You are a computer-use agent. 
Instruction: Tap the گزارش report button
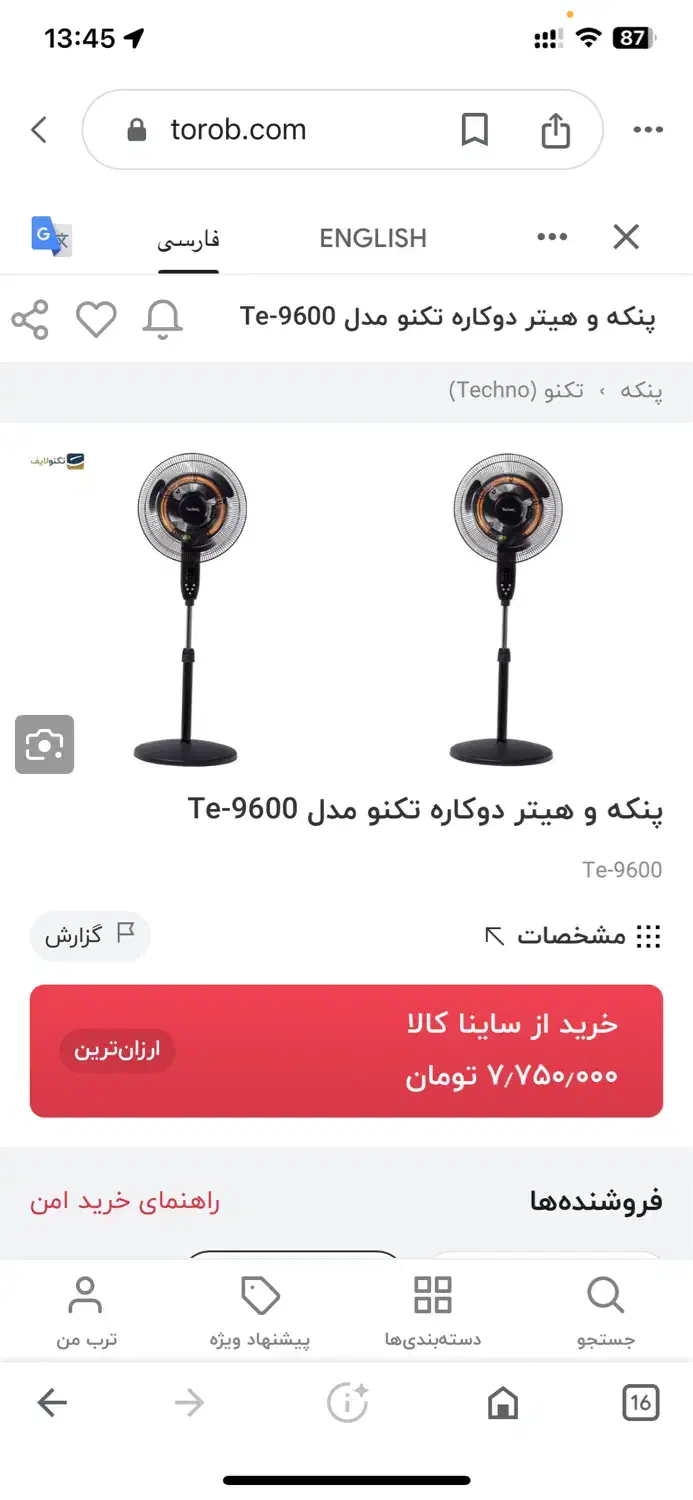pyautogui.click(x=90, y=936)
